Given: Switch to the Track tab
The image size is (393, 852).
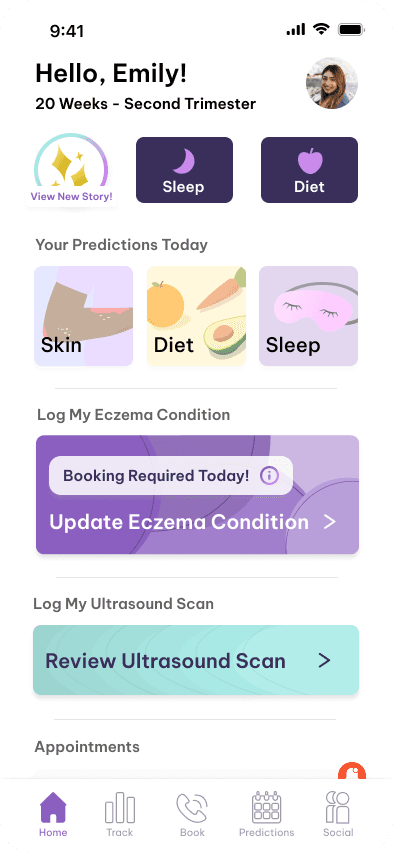Looking at the screenshot, I should coord(120,815).
